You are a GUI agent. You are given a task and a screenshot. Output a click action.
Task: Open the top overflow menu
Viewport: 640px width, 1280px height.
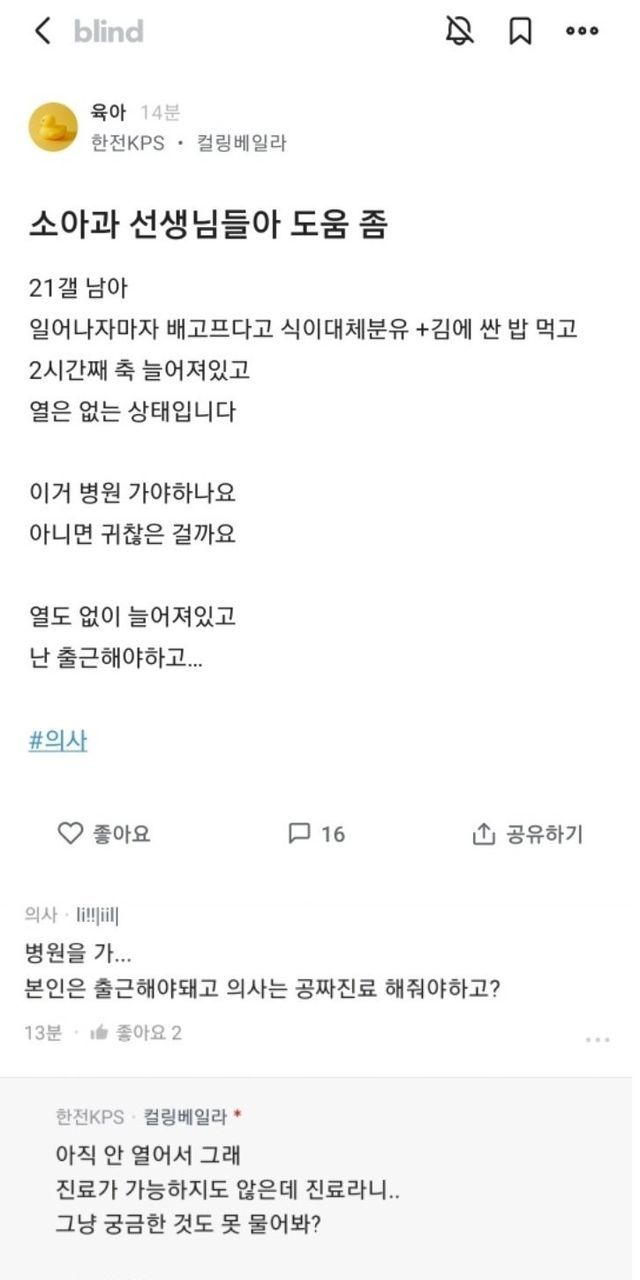pos(582,31)
